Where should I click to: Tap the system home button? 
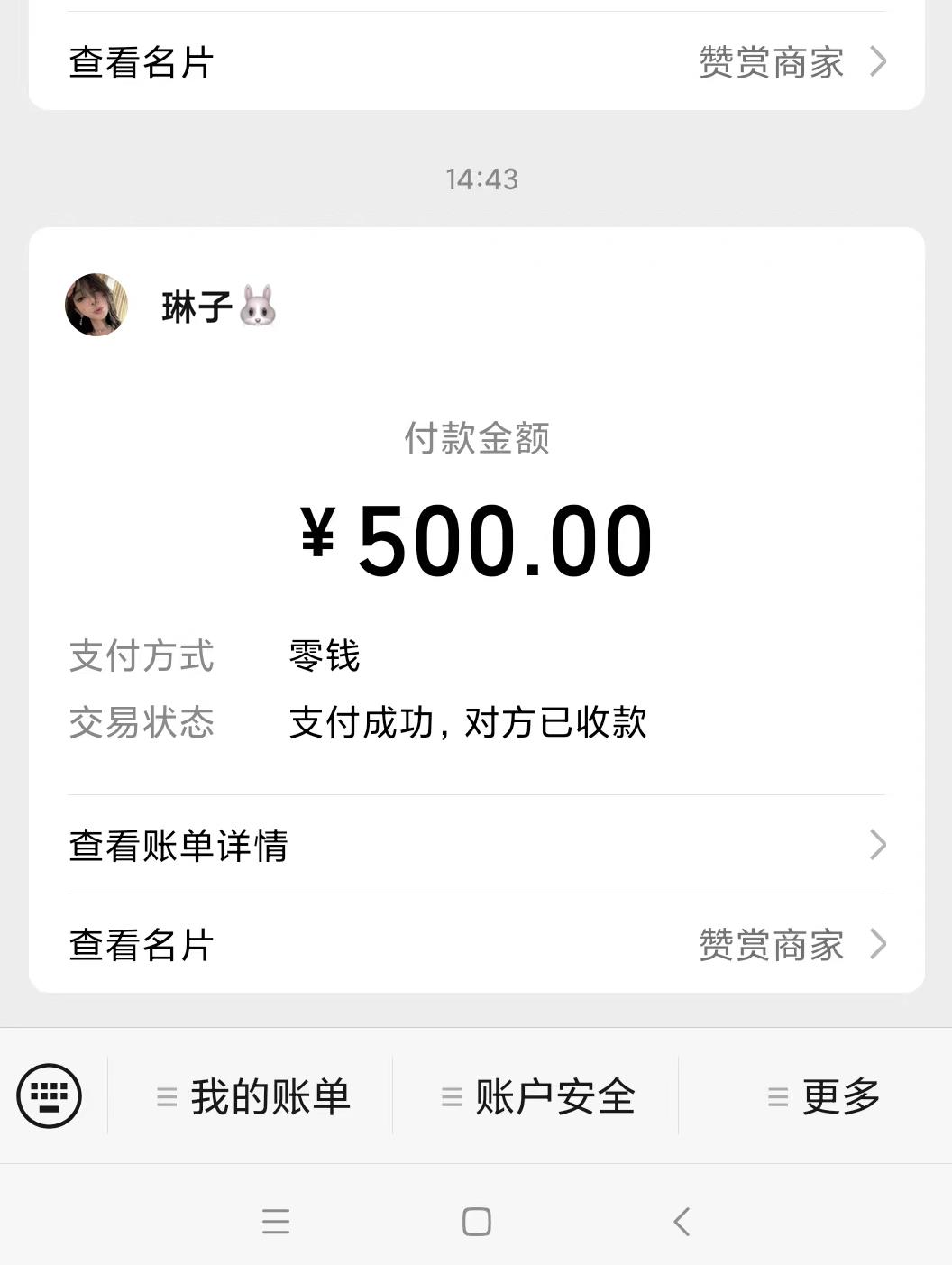(476, 1222)
